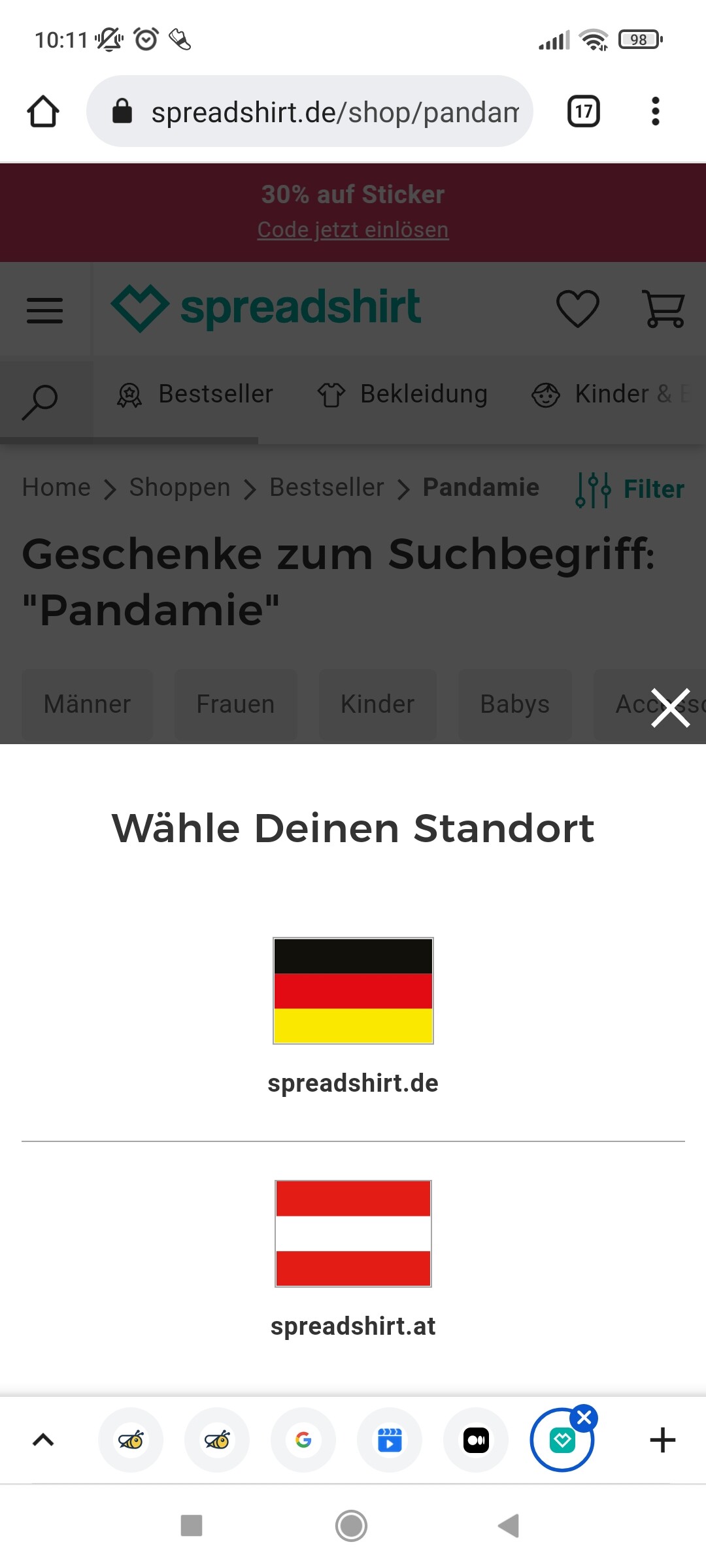Screen dimensions: 706x1568
Task: Switch to the Google tab
Action: pos(303,1440)
